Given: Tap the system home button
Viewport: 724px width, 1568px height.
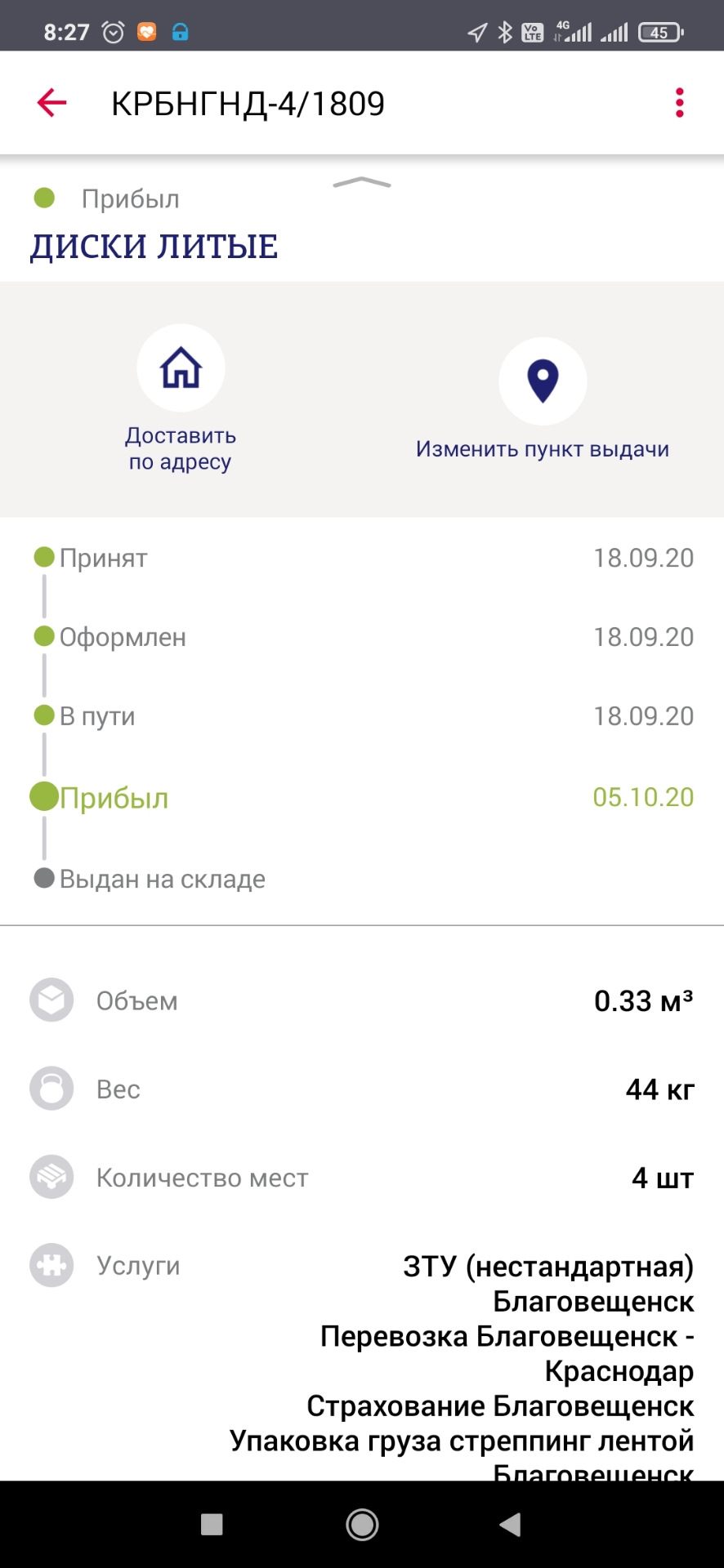Looking at the screenshot, I should [x=362, y=1524].
